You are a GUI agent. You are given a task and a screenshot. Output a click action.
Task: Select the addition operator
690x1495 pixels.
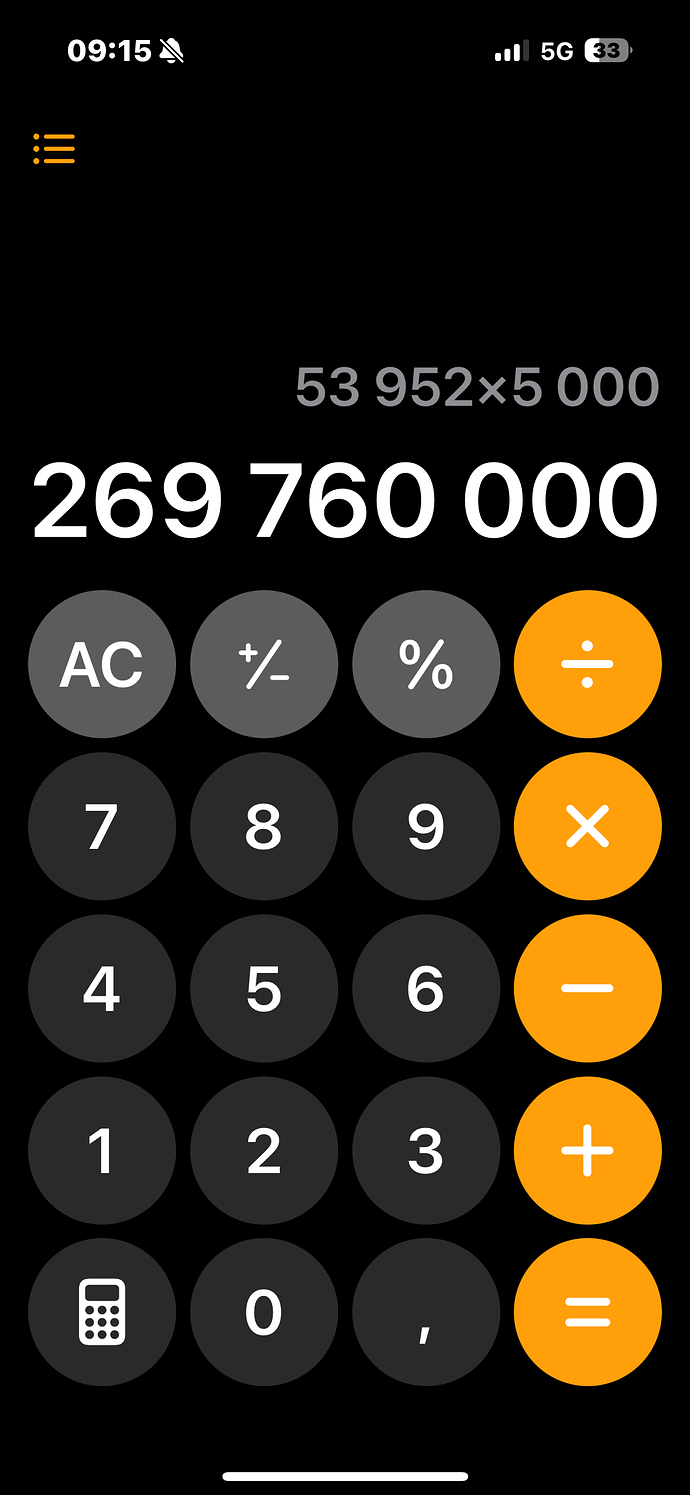click(x=587, y=1150)
